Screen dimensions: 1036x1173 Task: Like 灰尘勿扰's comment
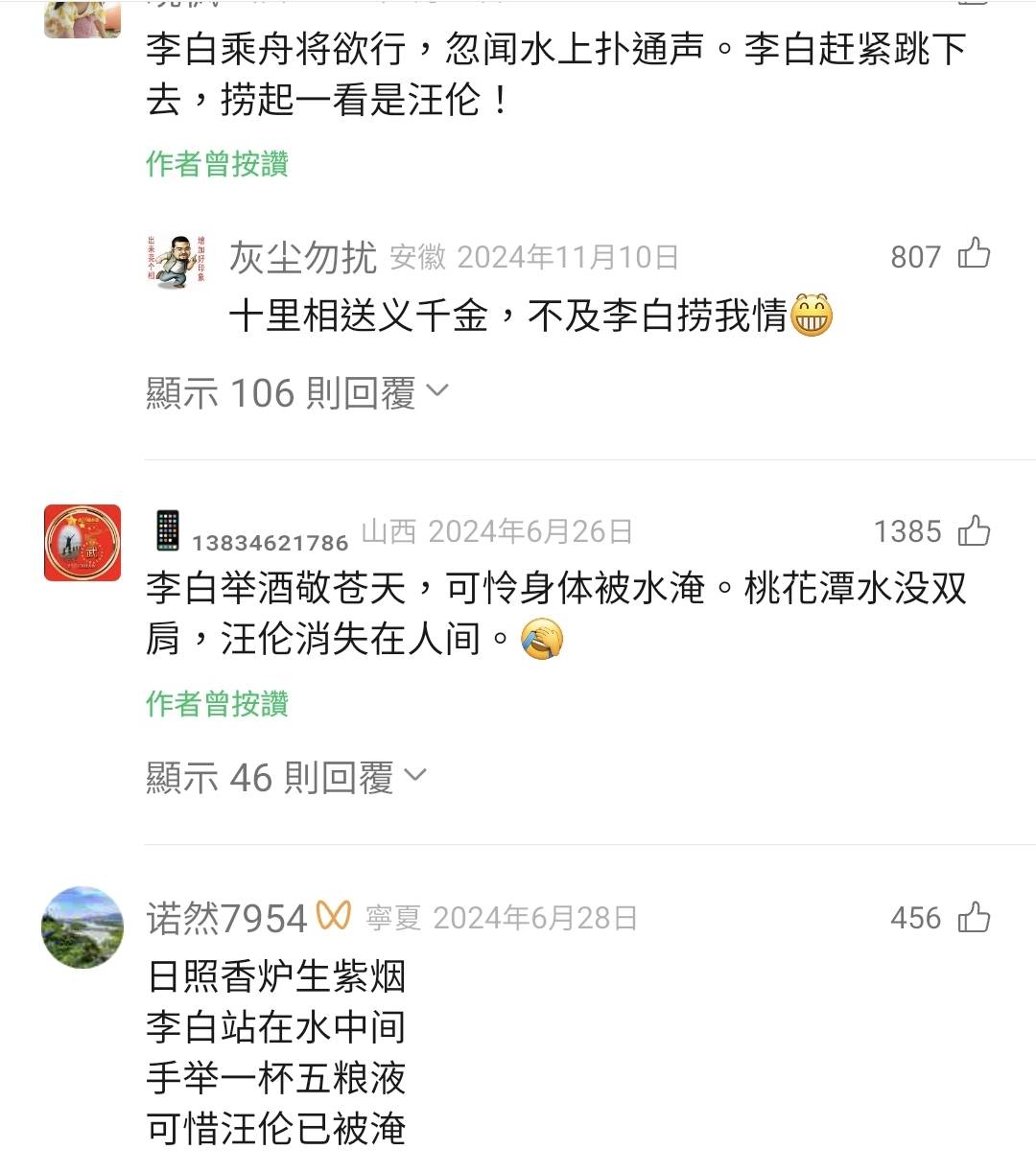tap(974, 254)
